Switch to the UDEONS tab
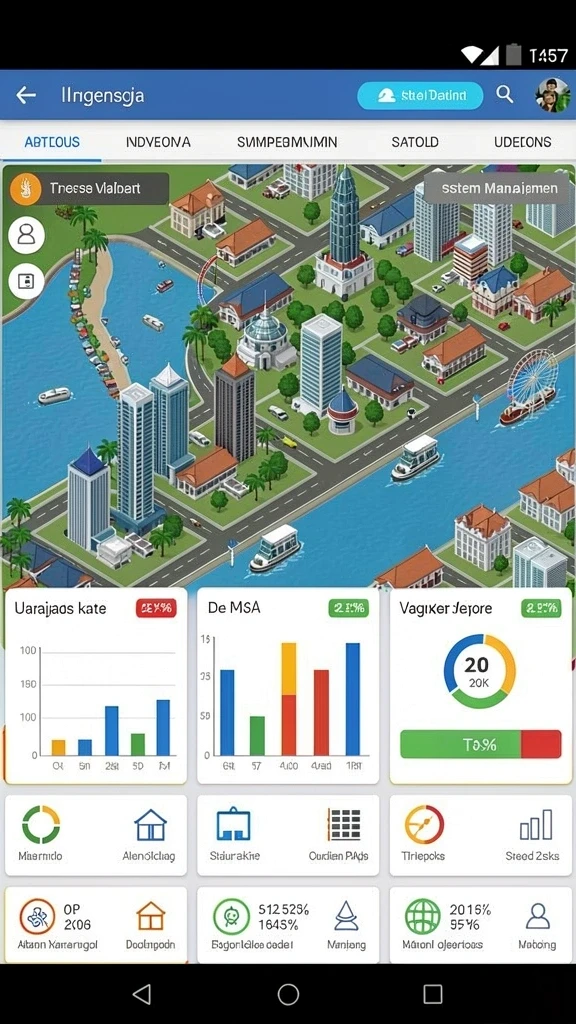576x1024 pixels. click(x=522, y=142)
